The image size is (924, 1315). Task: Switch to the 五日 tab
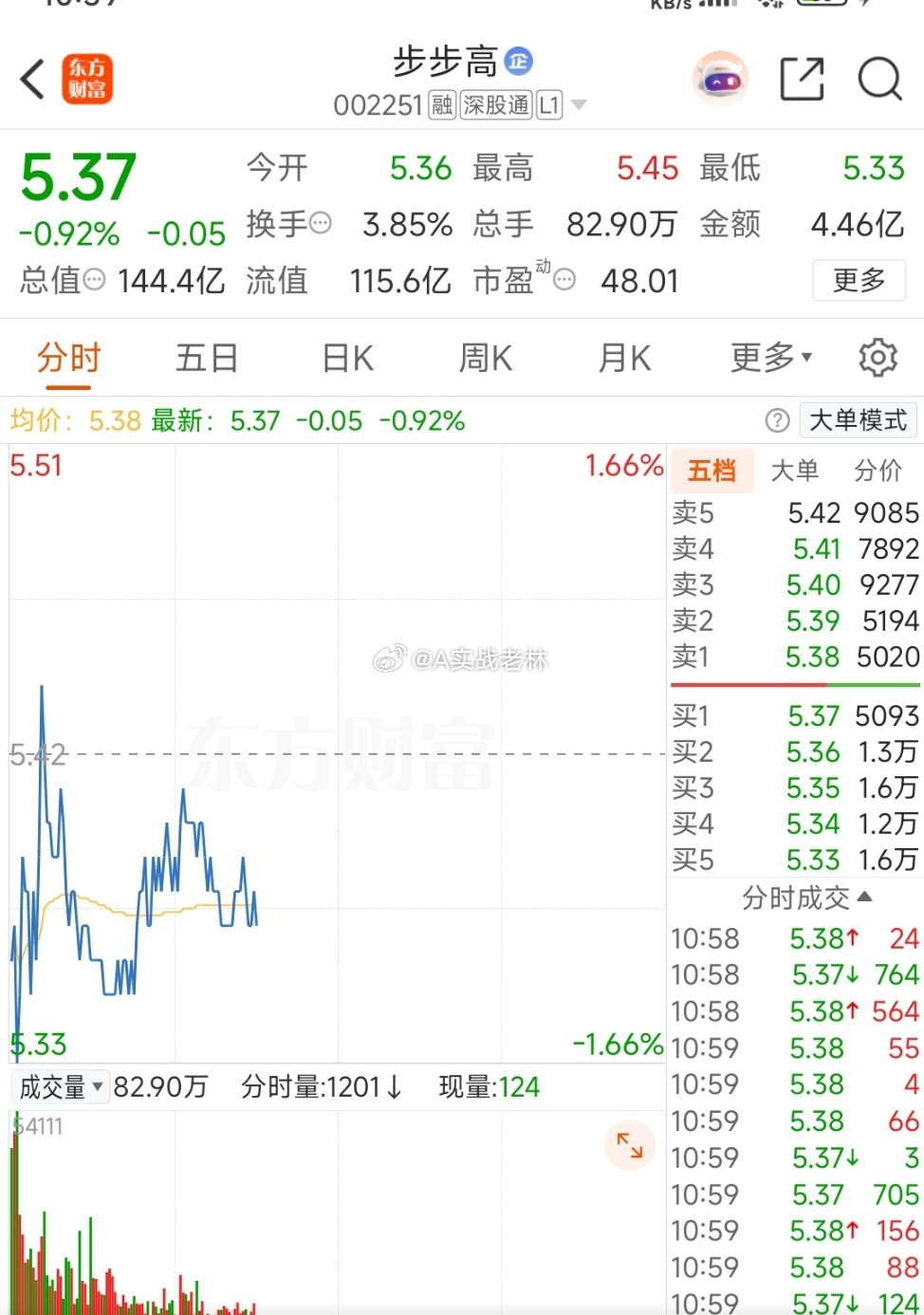(207, 358)
